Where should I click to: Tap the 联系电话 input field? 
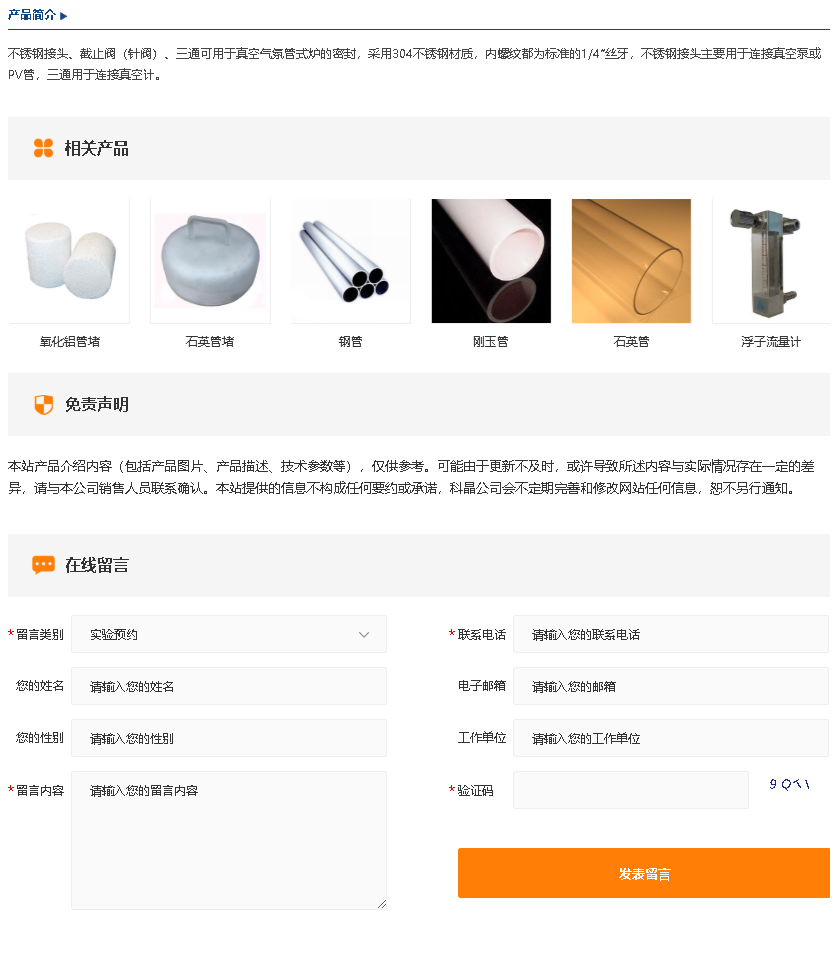point(670,634)
